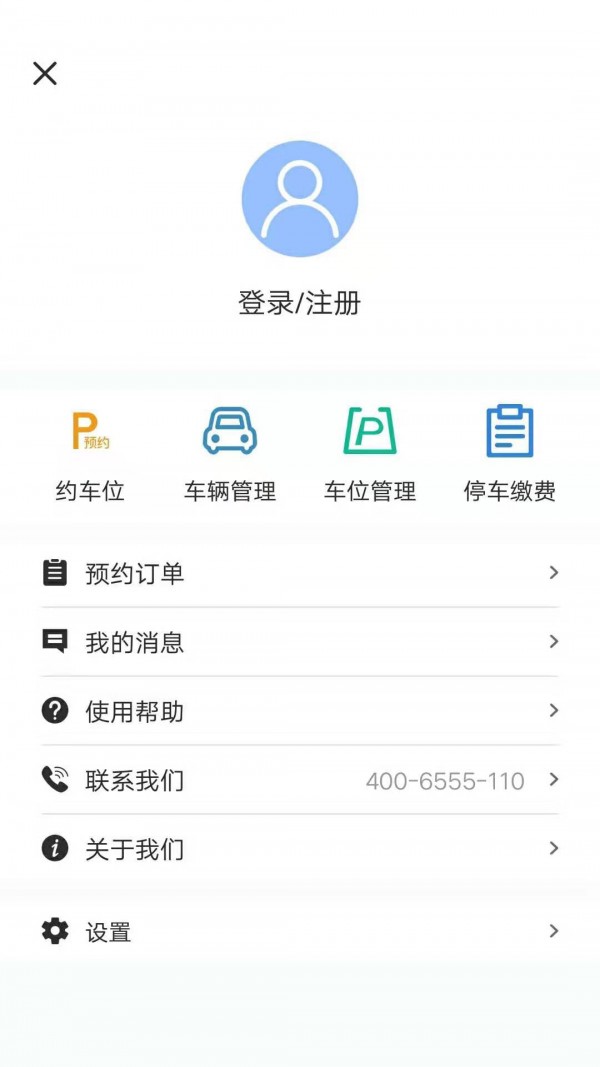Open 我的消息 messages row
The height and width of the screenshot is (1067, 600).
pyautogui.click(x=300, y=642)
